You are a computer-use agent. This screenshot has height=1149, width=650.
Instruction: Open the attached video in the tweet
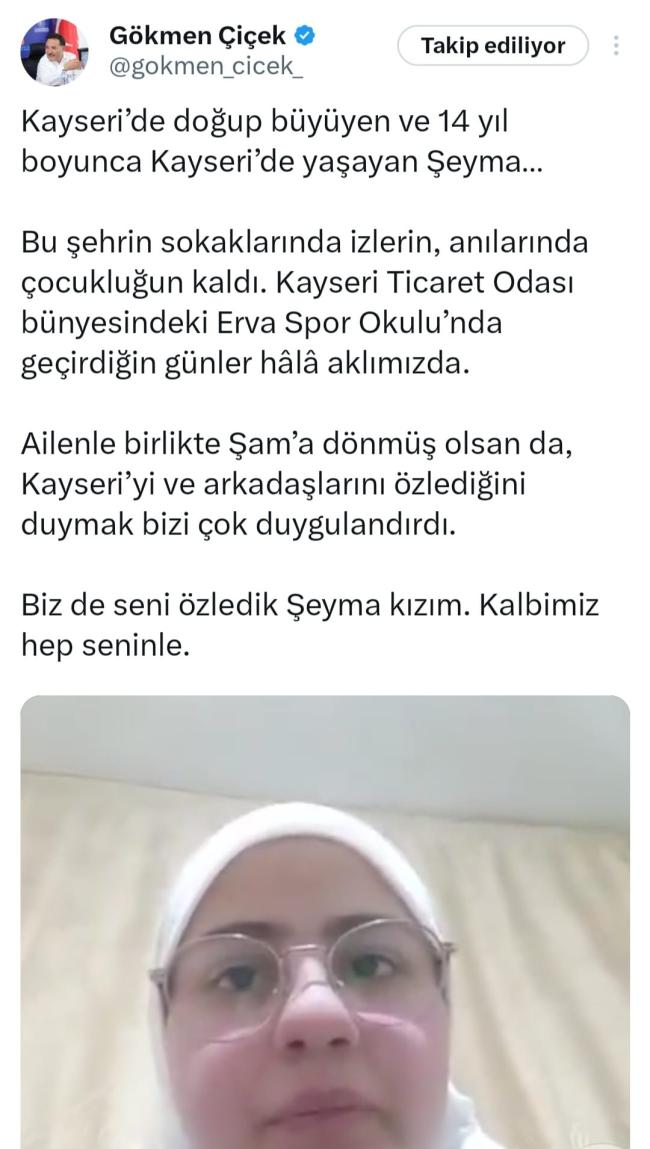click(325, 920)
